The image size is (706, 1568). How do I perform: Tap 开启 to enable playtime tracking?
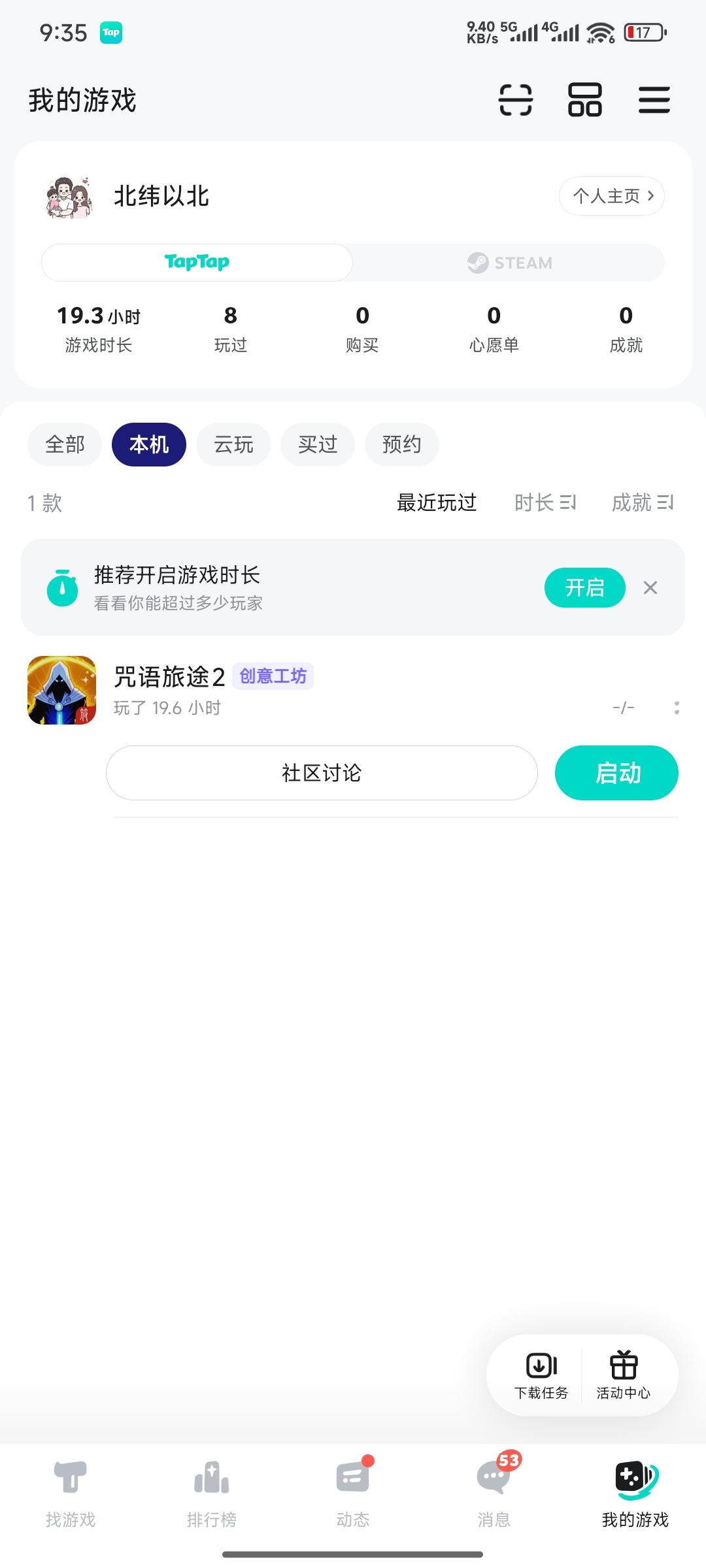click(x=585, y=587)
